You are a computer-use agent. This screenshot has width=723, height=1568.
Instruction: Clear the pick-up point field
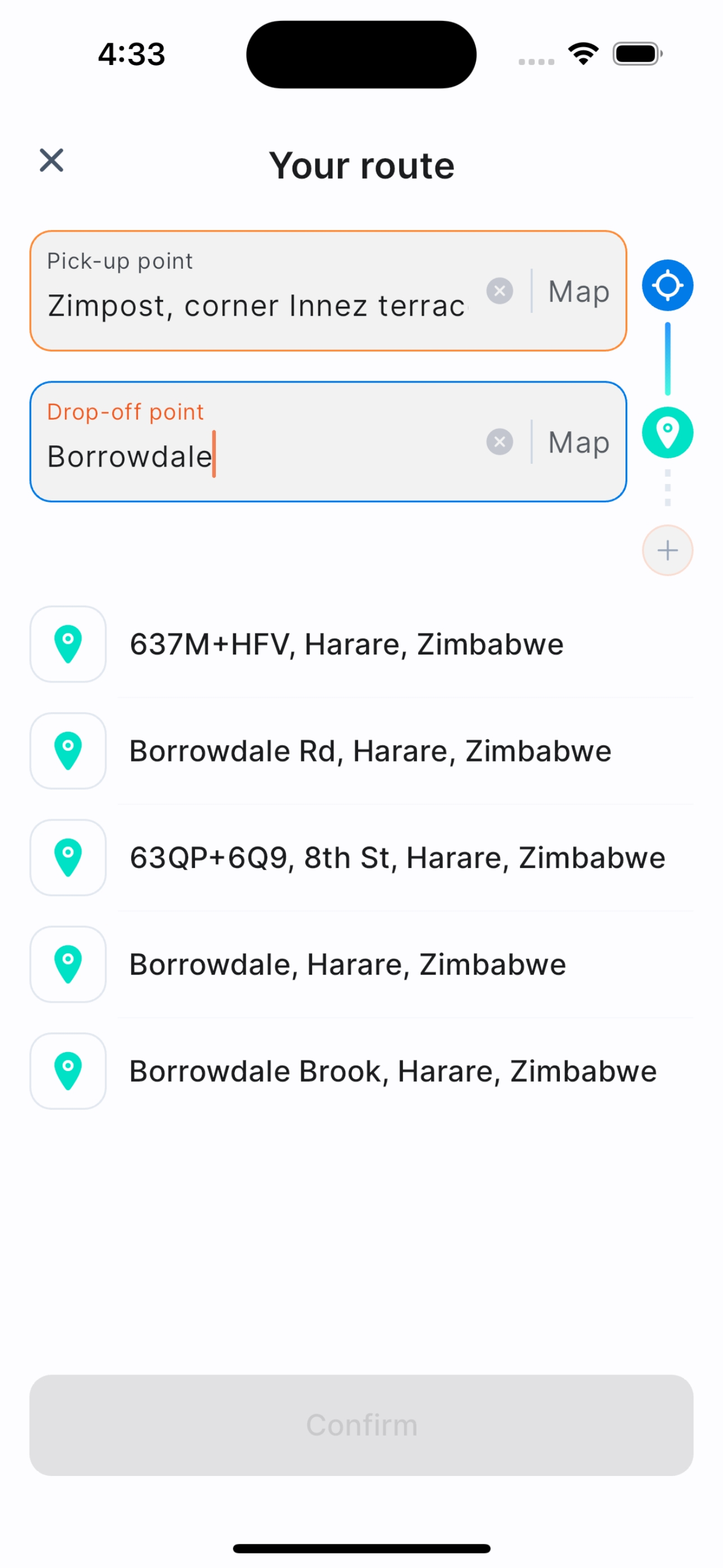click(x=500, y=291)
